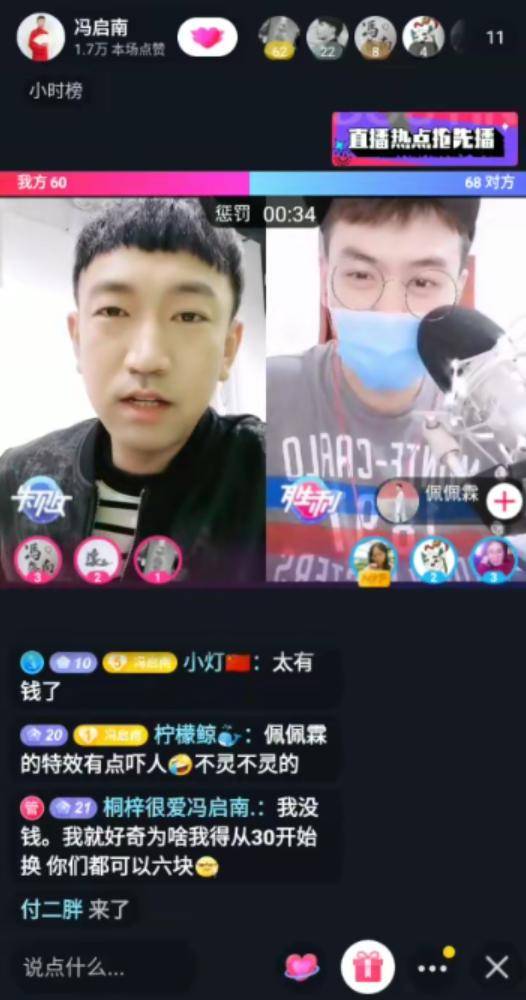Follow 佩佩霖 with the plus button
Screen dimensions: 526x1000
pyautogui.click(x=504, y=501)
